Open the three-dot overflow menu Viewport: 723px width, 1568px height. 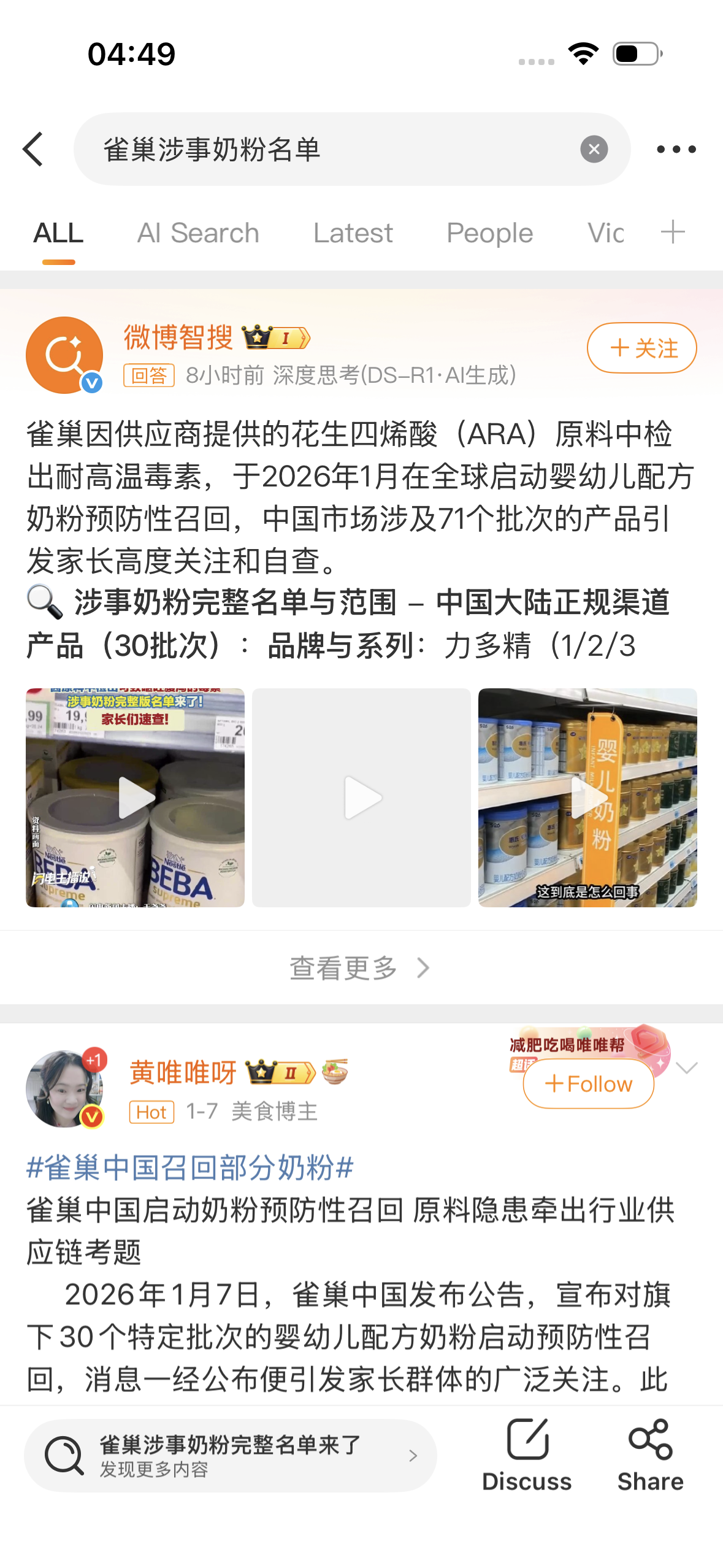pos(676,149)
